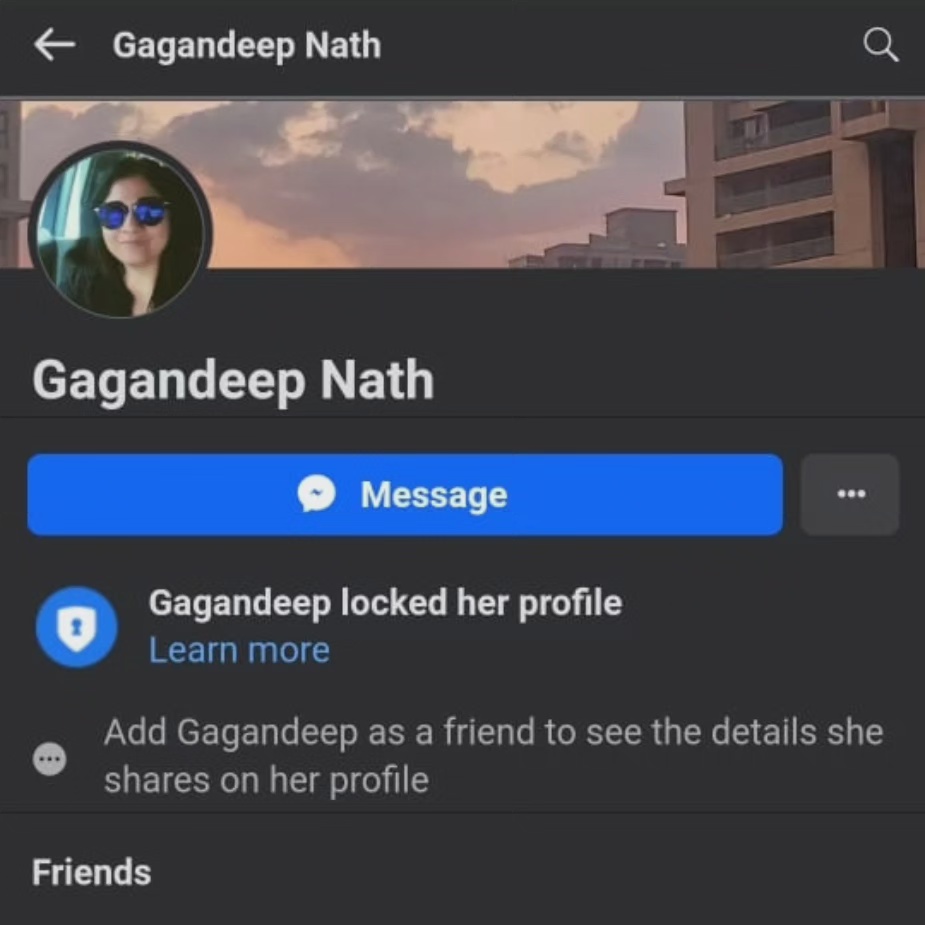Open Learn more about locked profiles

[x=239, y=650]
